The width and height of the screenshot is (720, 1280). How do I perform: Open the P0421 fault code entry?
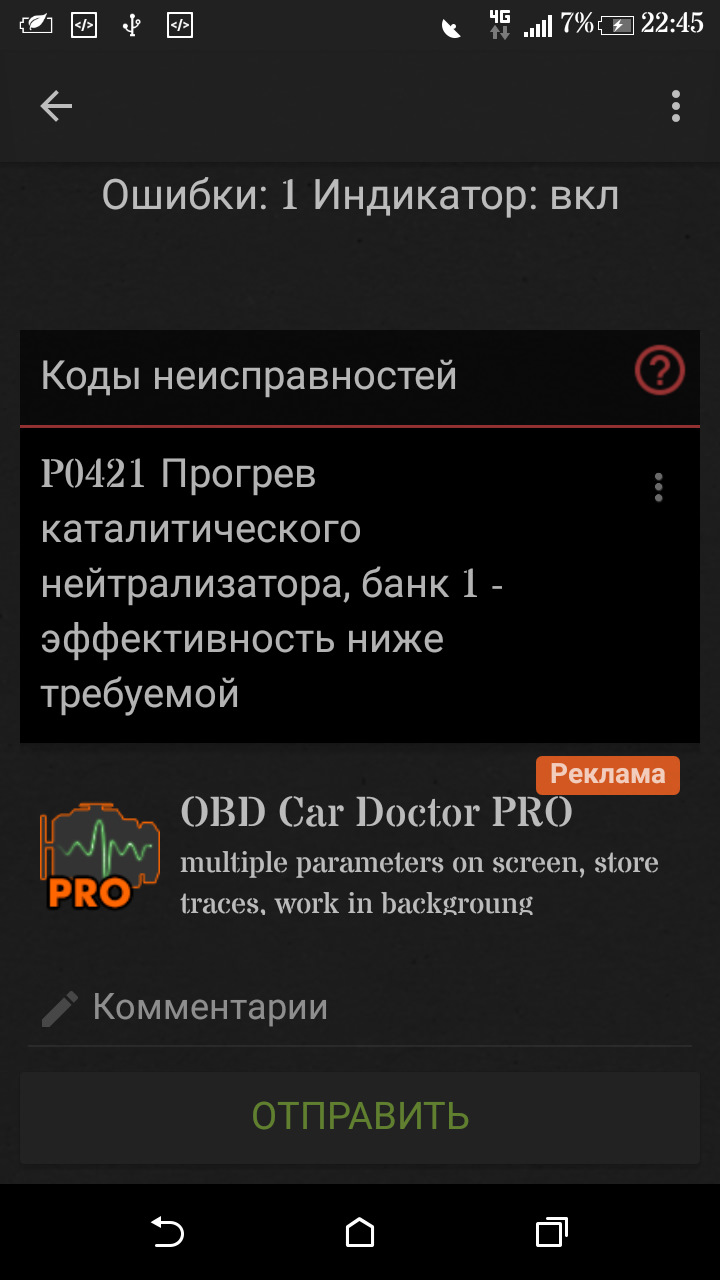click(x=300, y=584)
